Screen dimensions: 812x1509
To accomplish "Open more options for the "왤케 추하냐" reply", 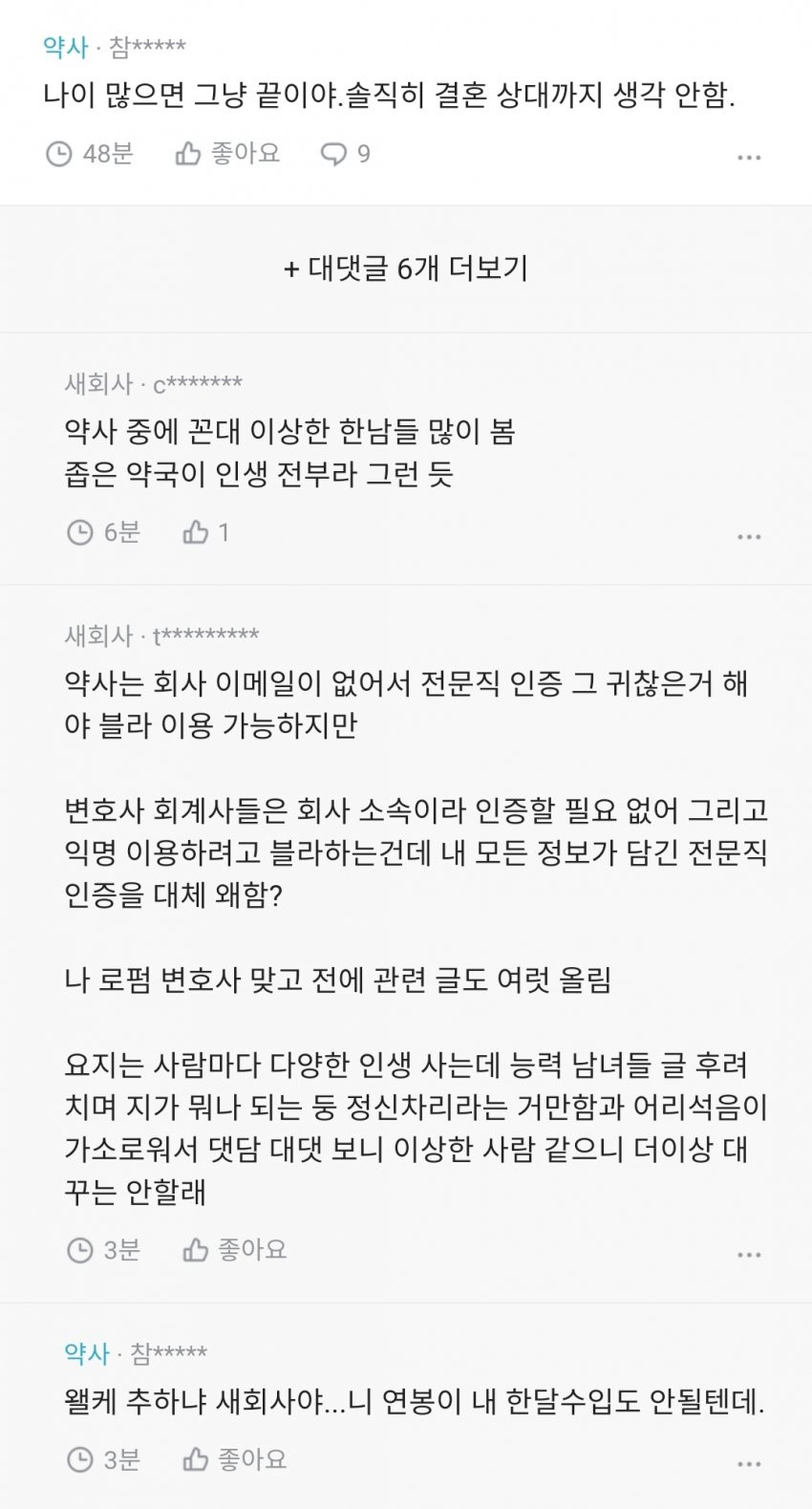I will 749,1463.
